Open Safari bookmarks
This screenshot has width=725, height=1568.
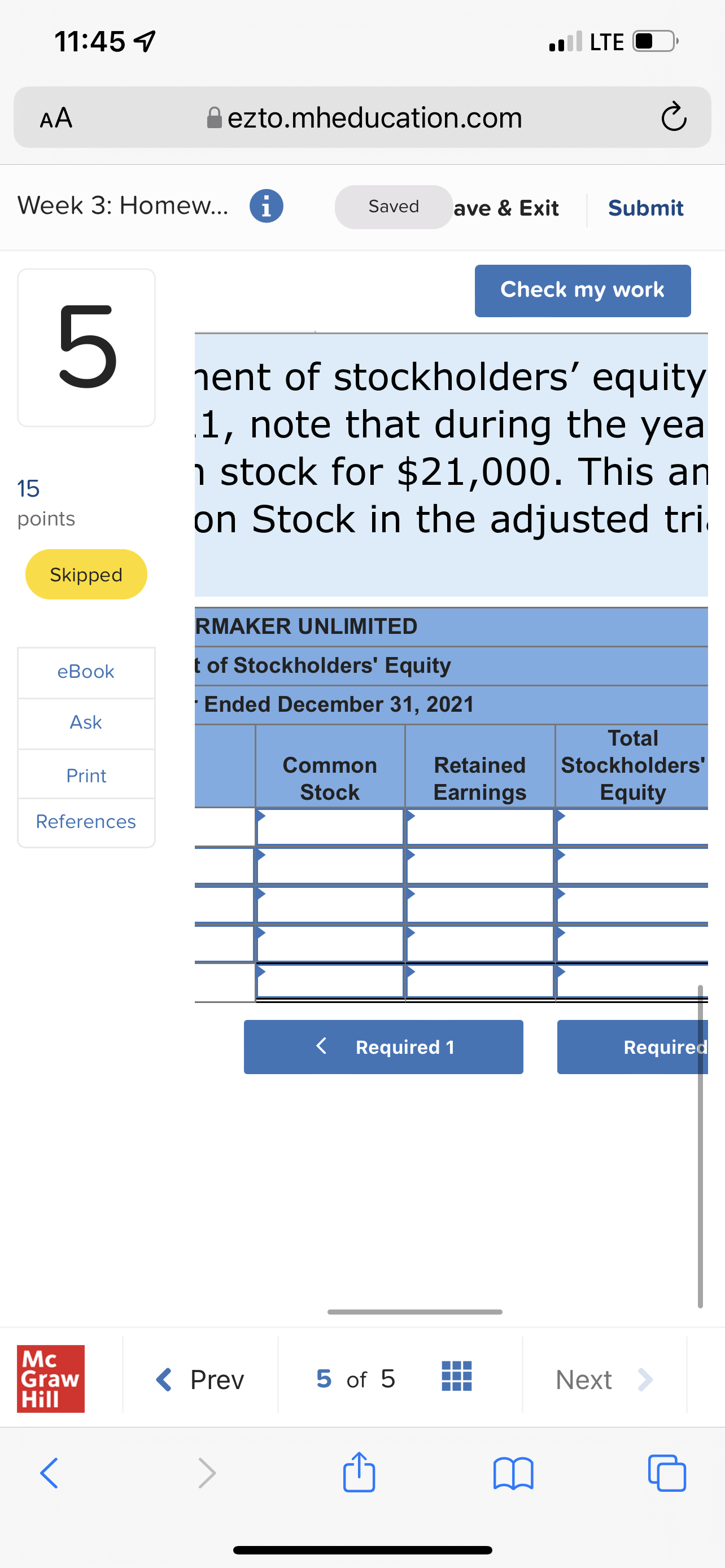pyautogui.click(x=513, y=1473)
